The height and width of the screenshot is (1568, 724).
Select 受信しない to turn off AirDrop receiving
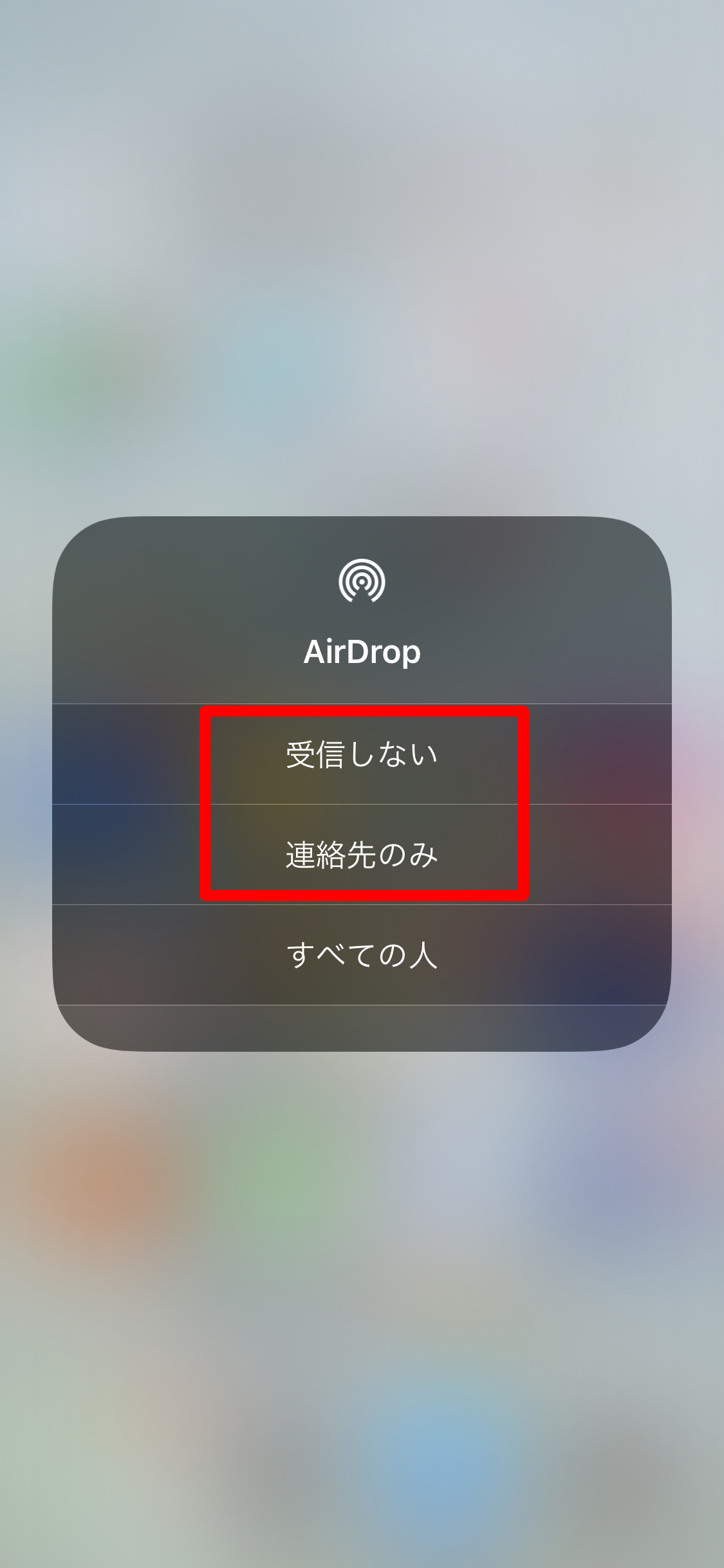(x=362, y=754)
